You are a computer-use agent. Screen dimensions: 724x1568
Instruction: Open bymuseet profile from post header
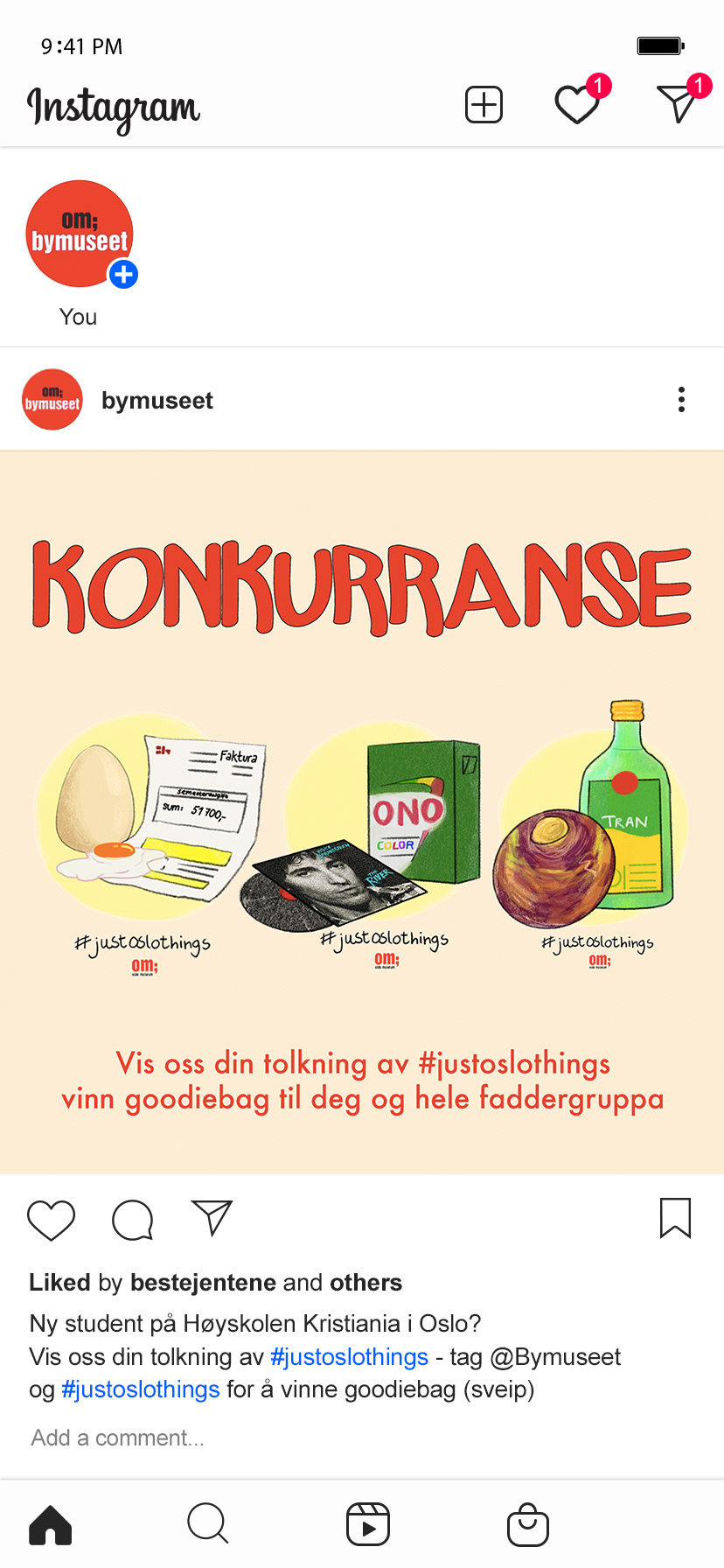pyautogui.click(x=157, y=400)
